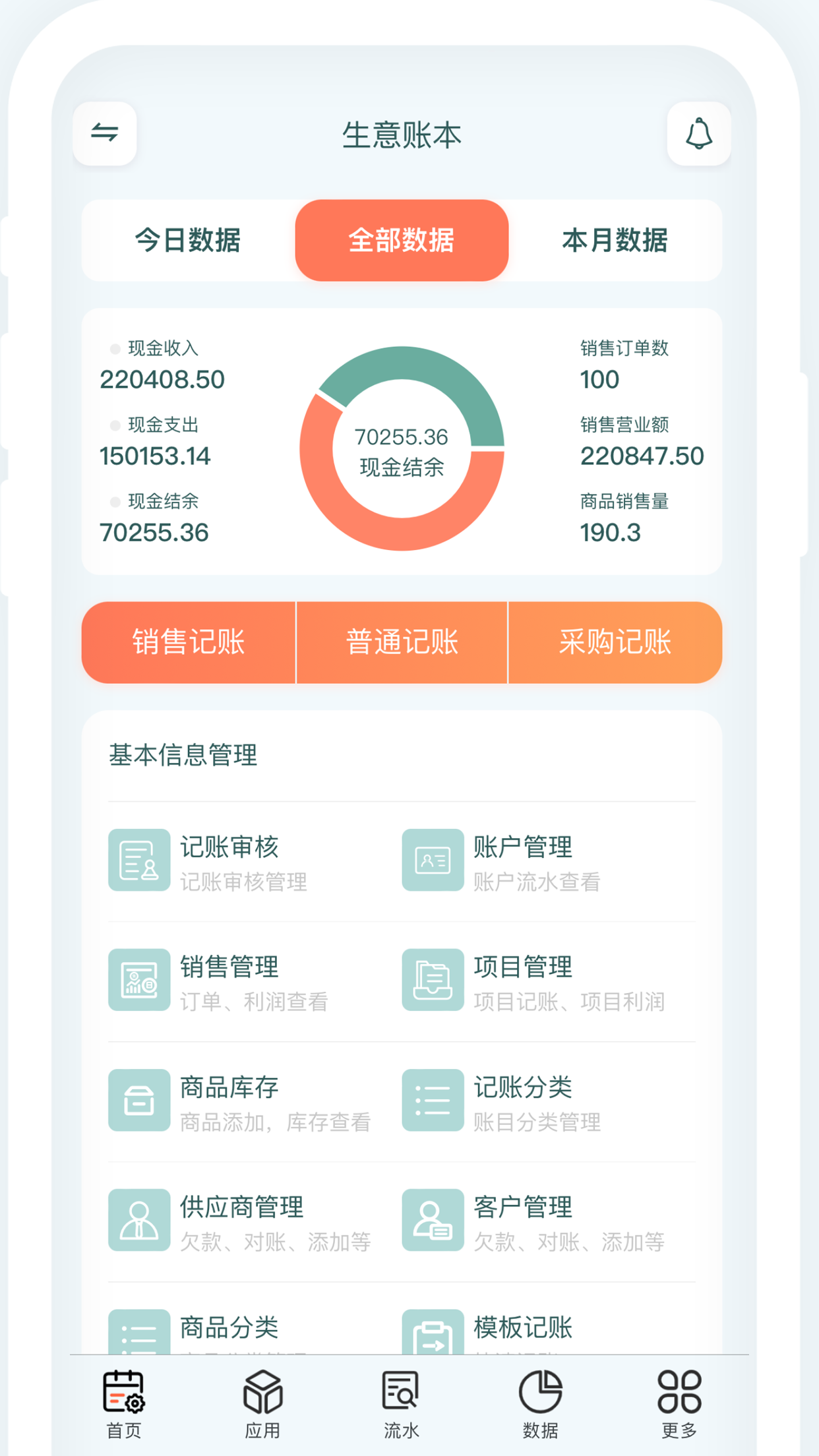Viewport: 819px width, 1456px height.
Task: Open 采购记账
Action: (x=615, y=642)
